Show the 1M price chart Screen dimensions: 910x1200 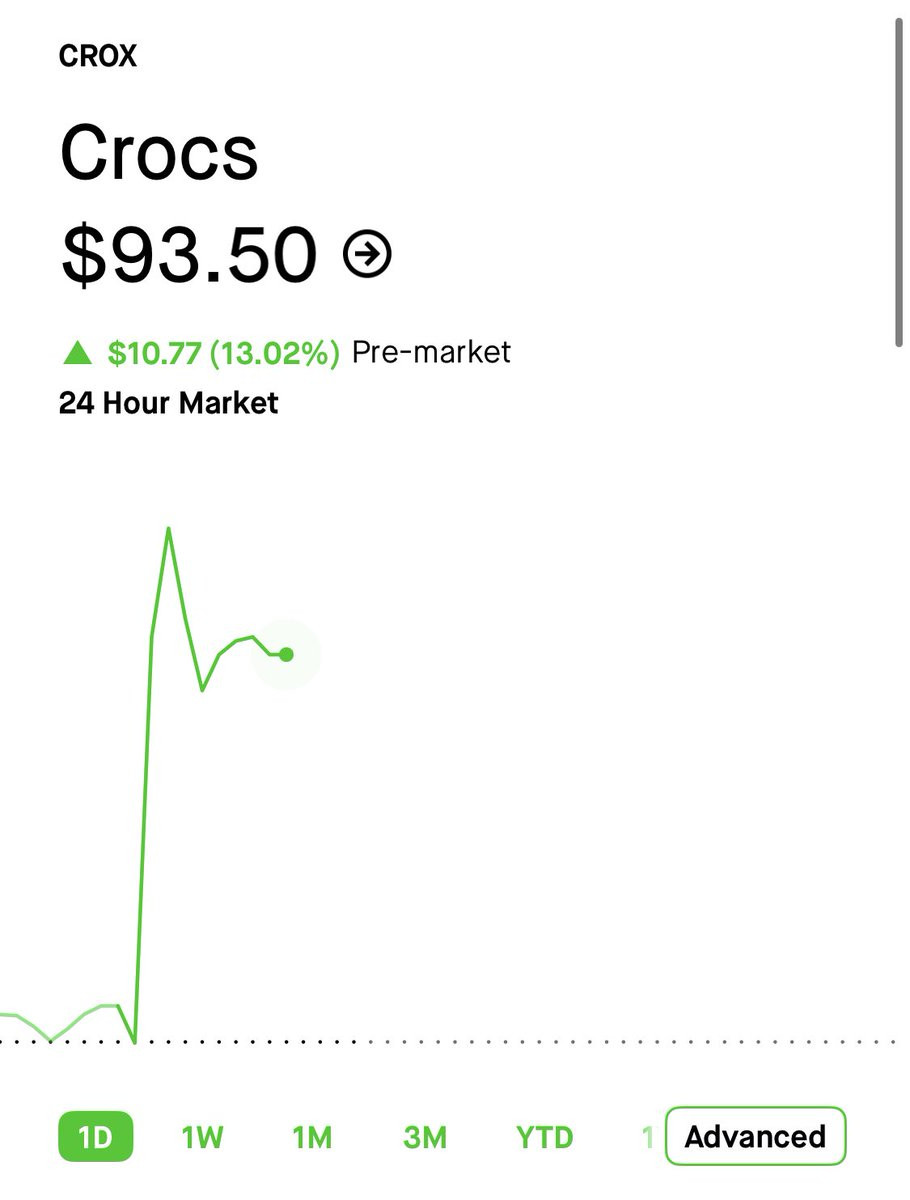(x=312, y=1137)
